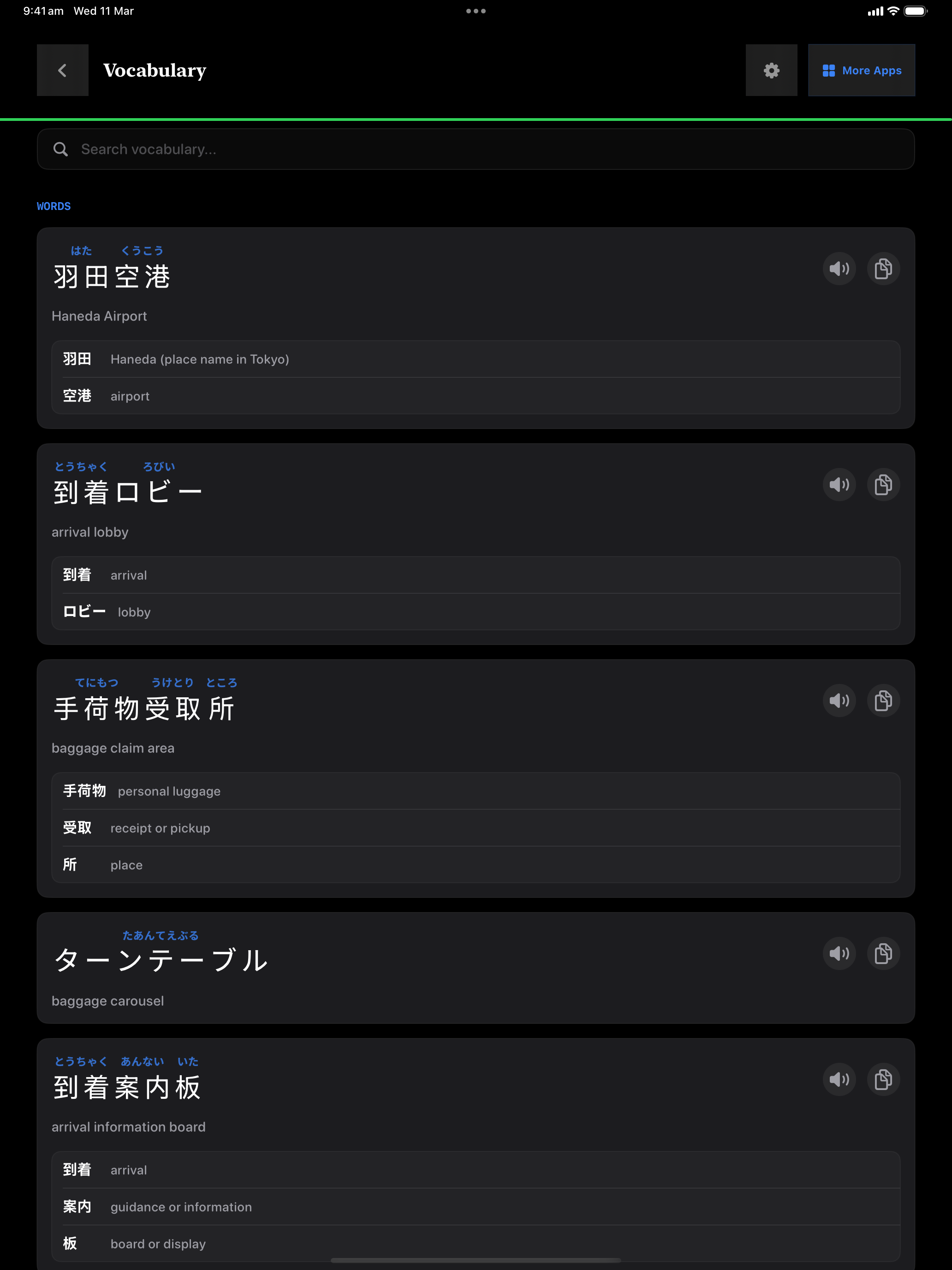This screenshot has width=952, height=1270.
Task: Go back with the chevron arrow
Action: coord(62,70)
